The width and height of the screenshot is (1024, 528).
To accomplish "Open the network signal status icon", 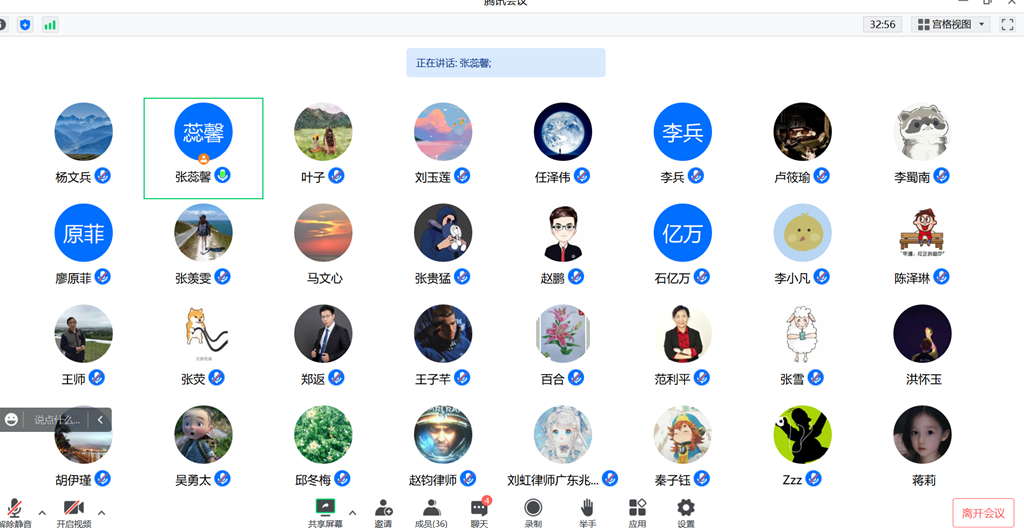I will (x=50, y=25).
